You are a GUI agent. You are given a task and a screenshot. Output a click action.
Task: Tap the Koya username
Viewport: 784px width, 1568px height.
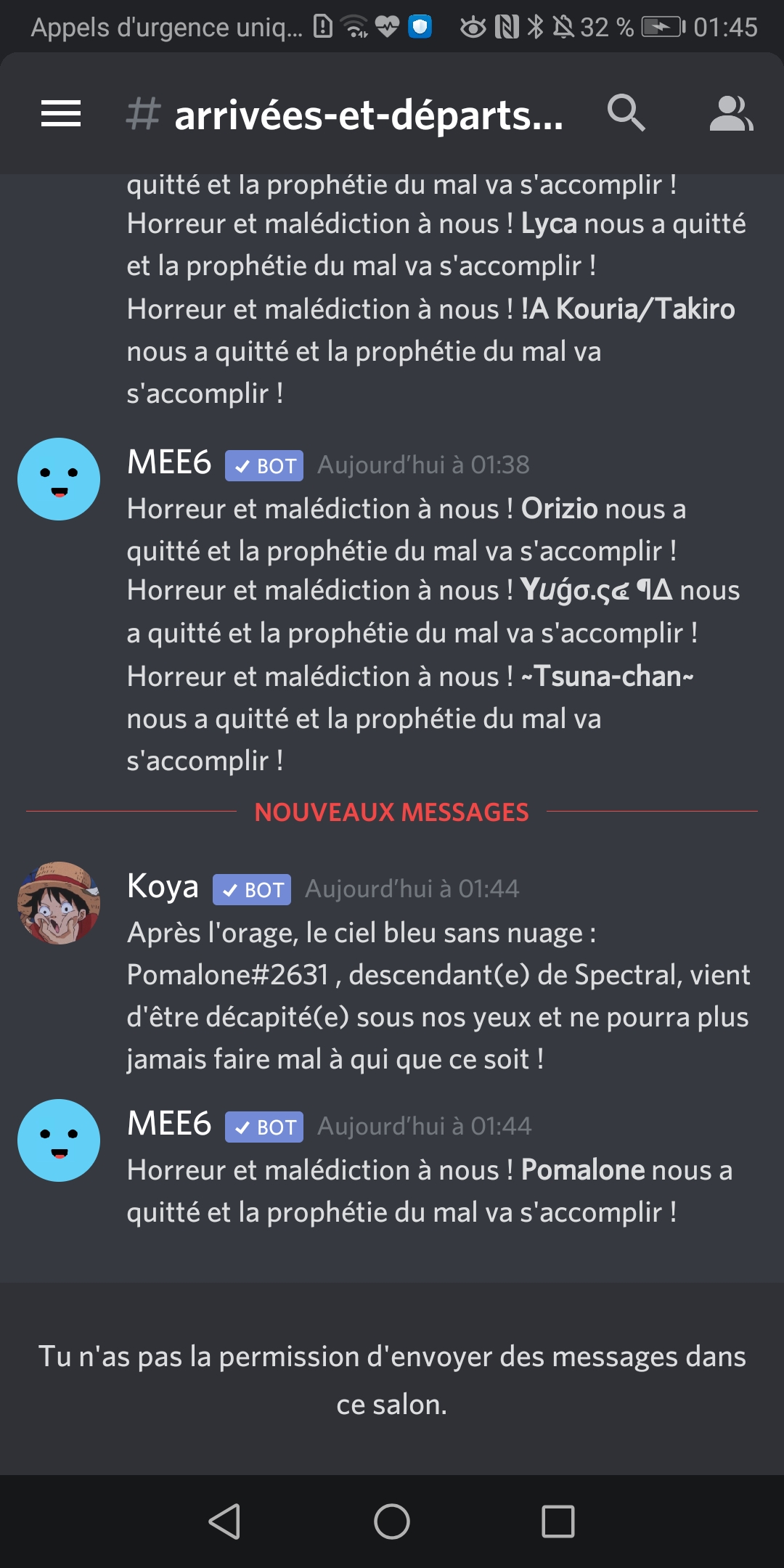[163, 886]
